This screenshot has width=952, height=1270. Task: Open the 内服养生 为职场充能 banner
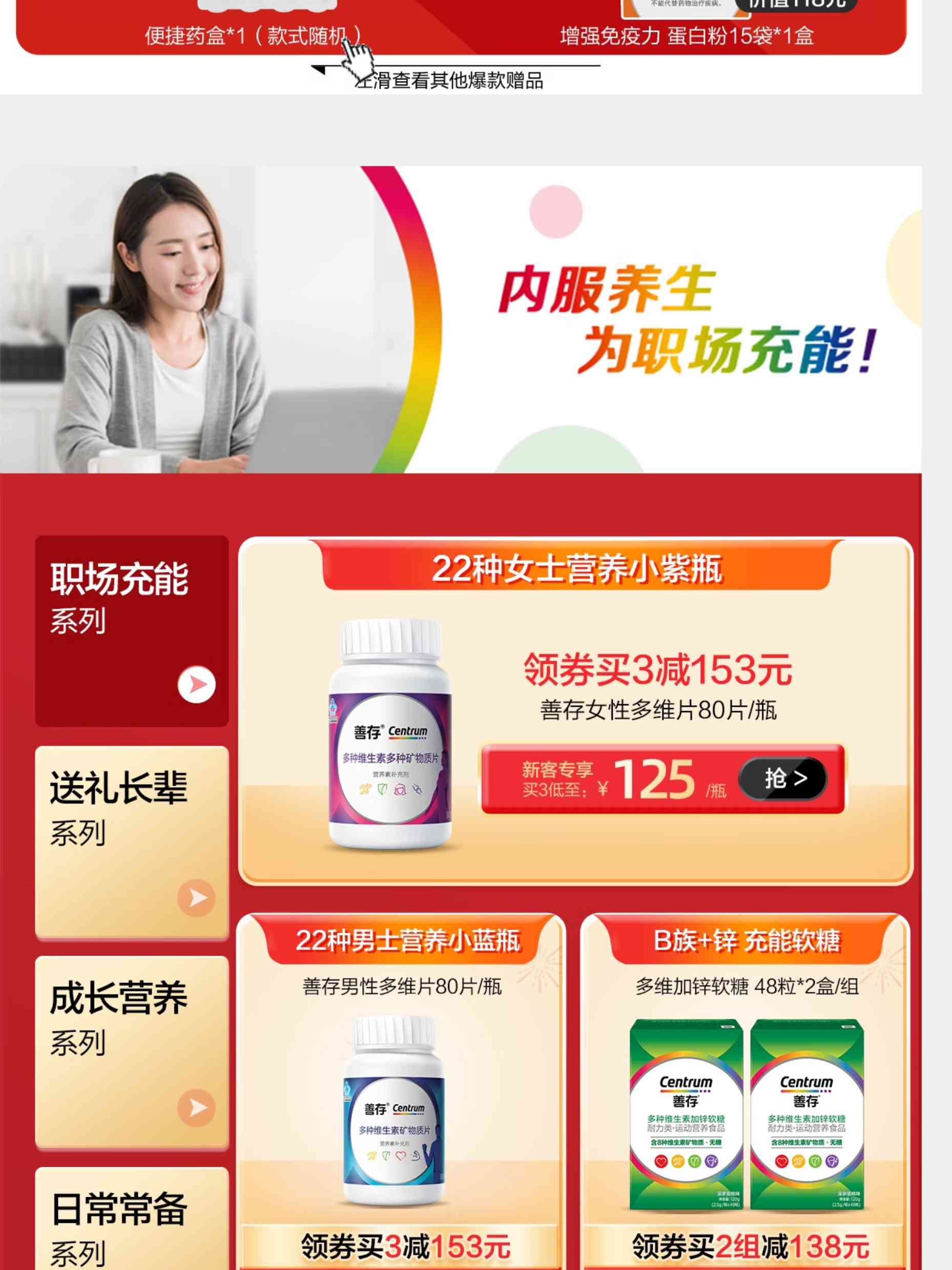(x=460, y=319)
